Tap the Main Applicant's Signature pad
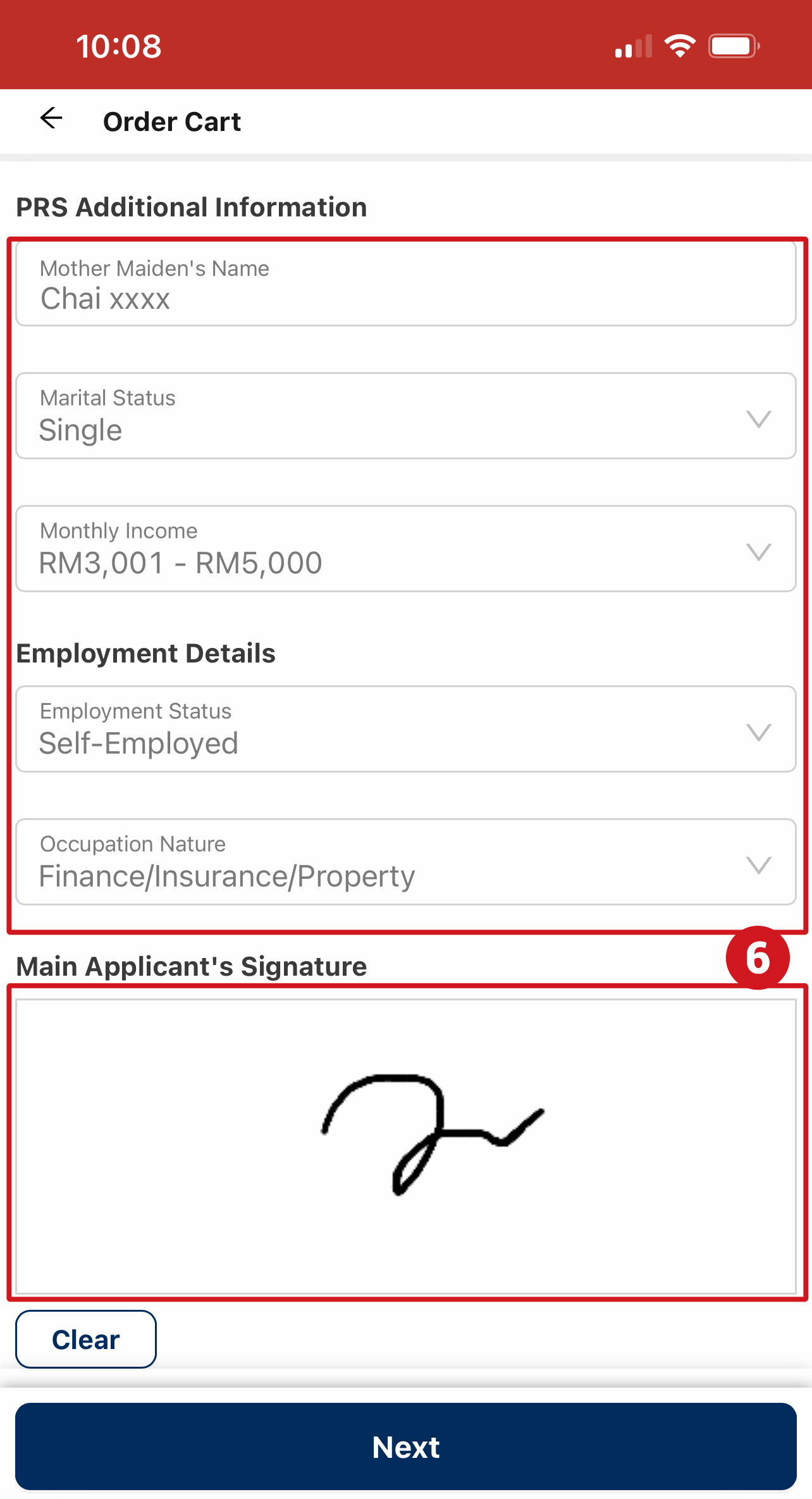Viewport: 812px width, 1499px height. click(405, 1145)
